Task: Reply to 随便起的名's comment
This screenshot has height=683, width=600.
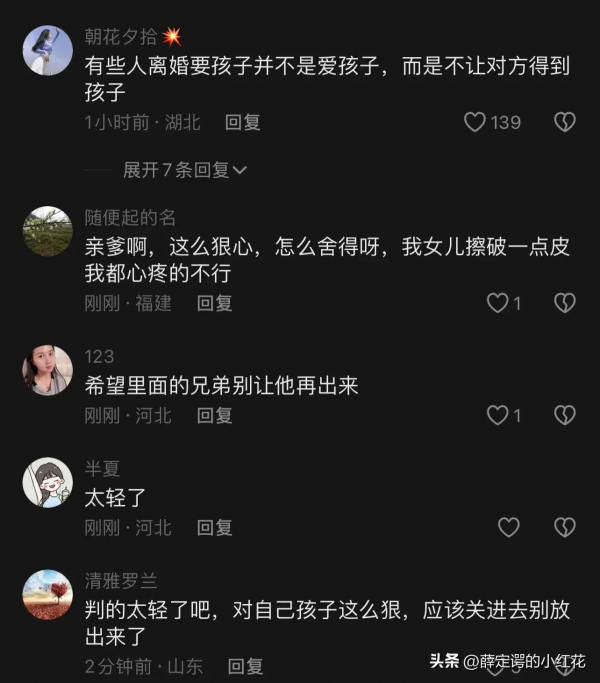Action: click(x=215, y=302)
